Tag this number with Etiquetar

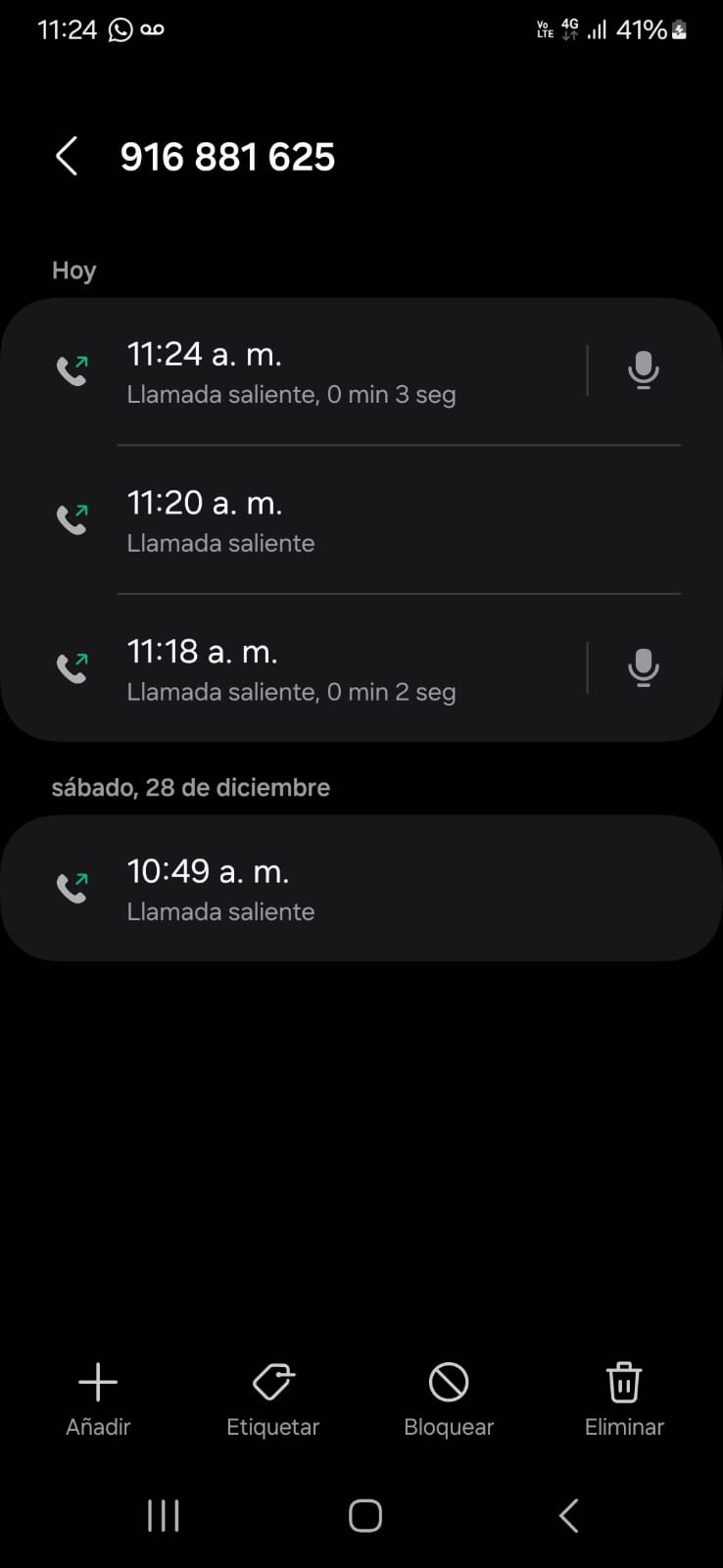coord(272,1399)
